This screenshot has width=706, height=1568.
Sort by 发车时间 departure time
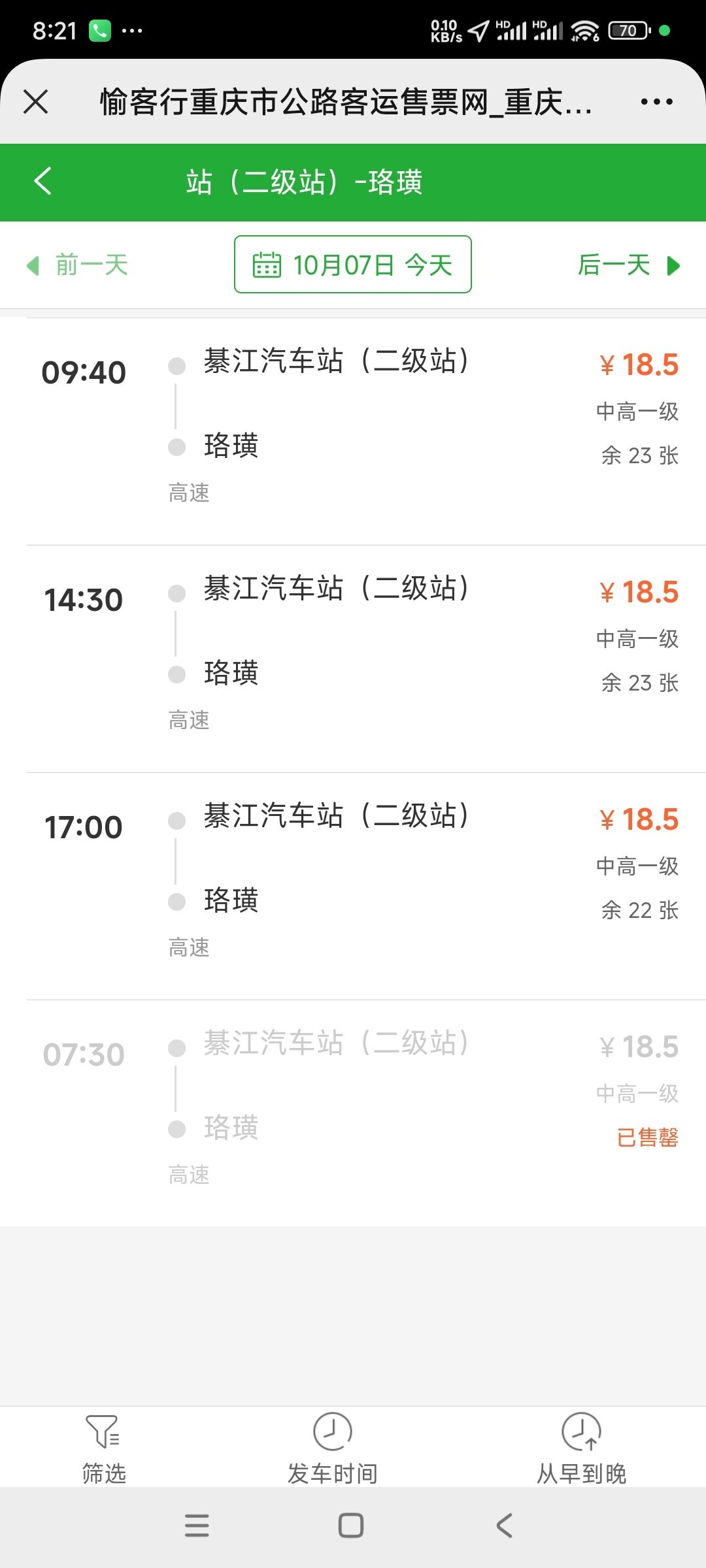click(333, 1448)
